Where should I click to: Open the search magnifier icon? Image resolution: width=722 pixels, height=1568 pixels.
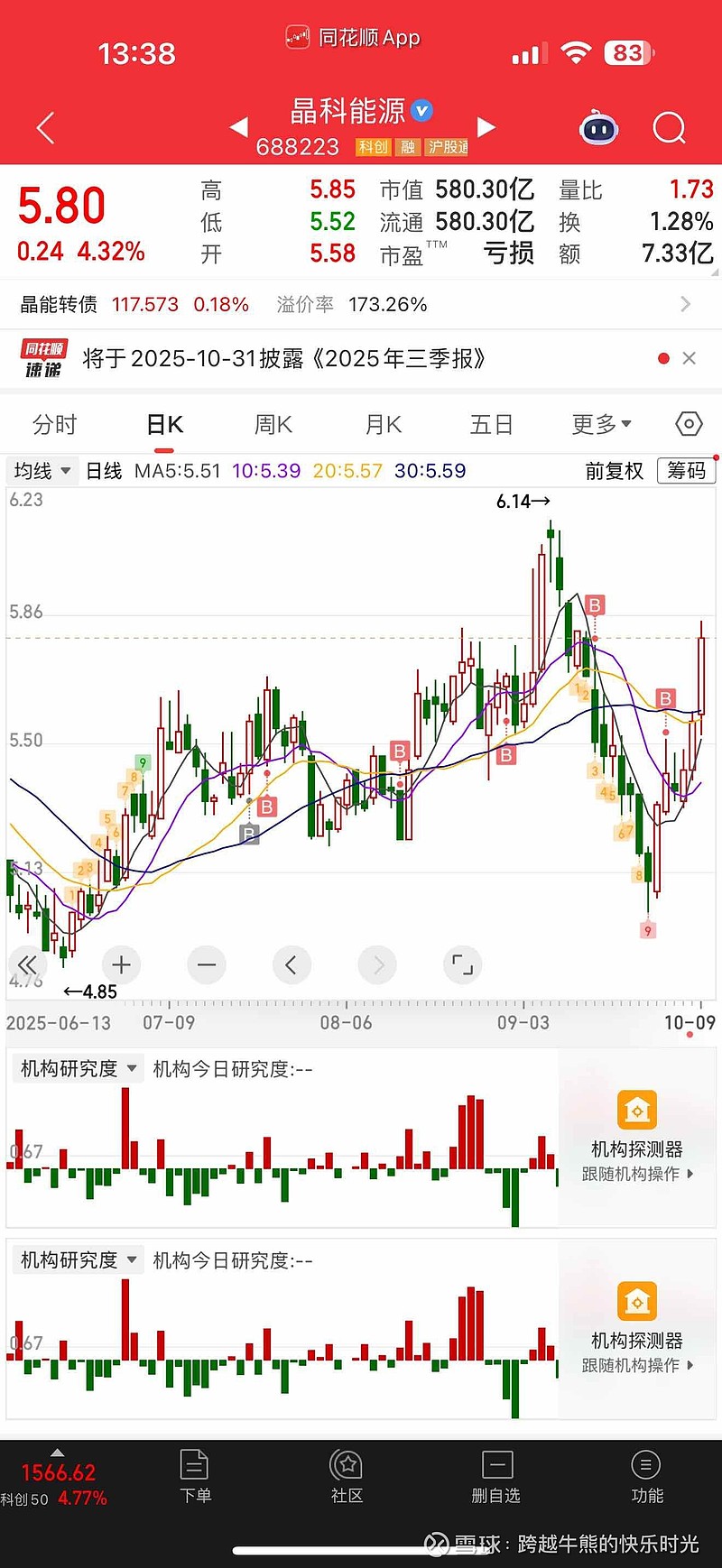coord(669,129)
